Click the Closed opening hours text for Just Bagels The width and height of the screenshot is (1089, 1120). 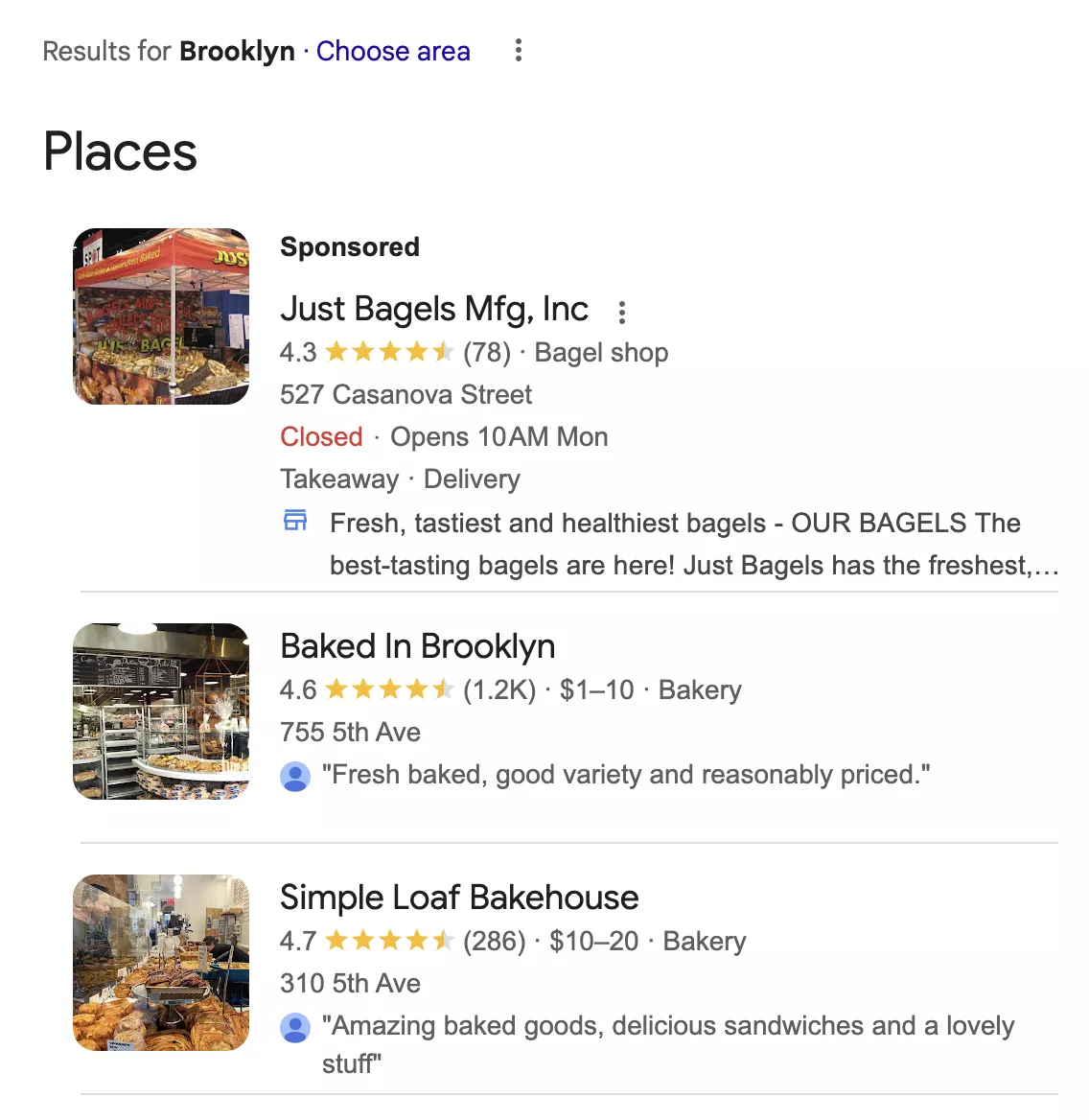320,436
